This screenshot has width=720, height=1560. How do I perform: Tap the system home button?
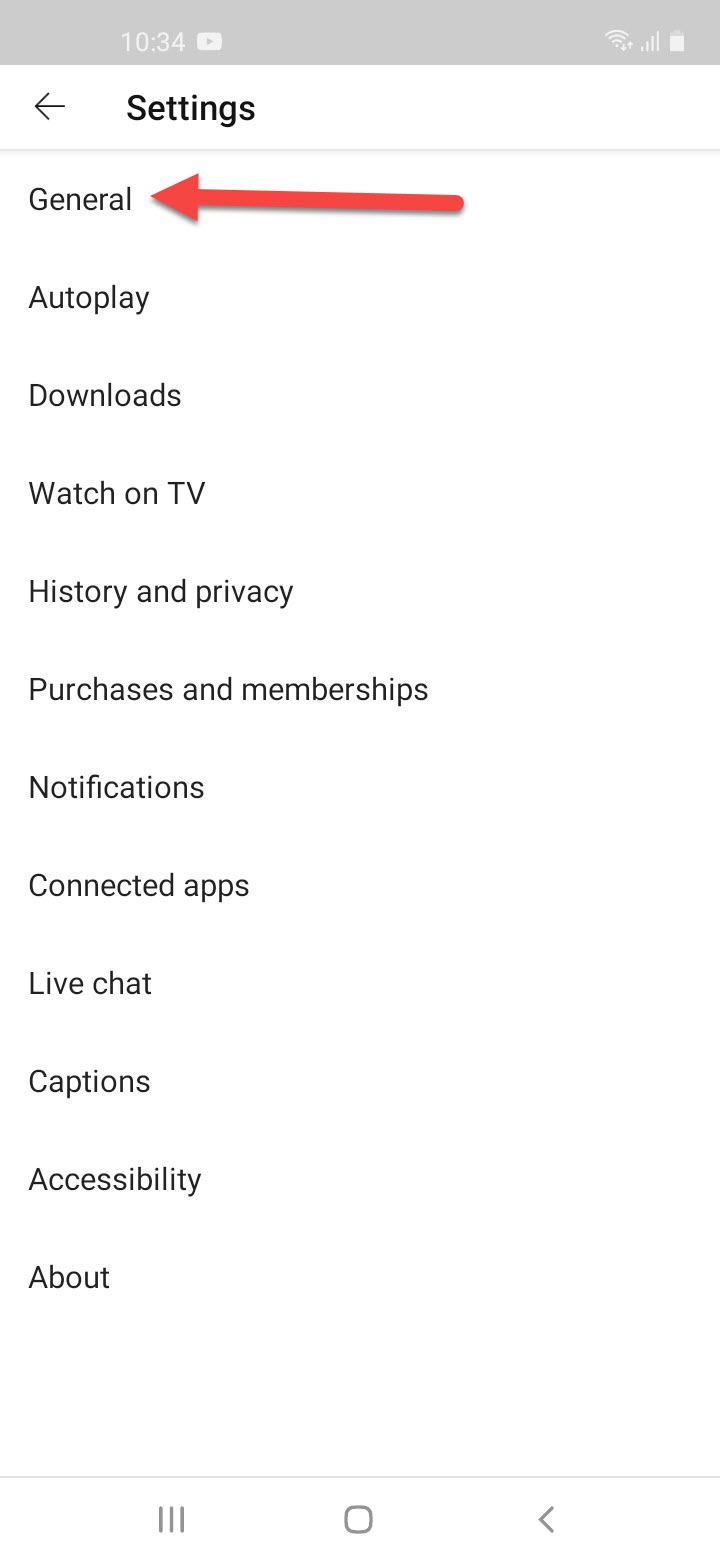(358, 1520)
